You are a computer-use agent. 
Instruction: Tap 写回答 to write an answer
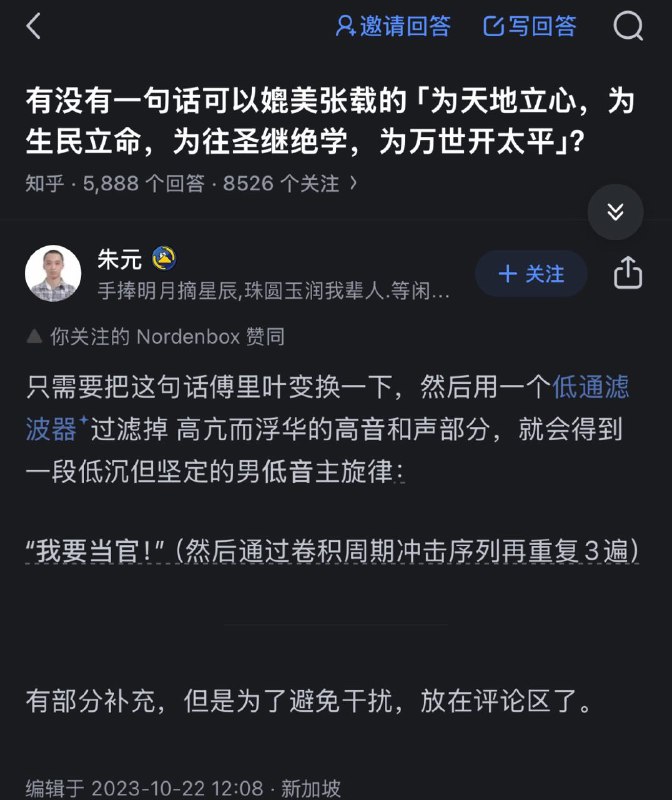tap(530, 27)
